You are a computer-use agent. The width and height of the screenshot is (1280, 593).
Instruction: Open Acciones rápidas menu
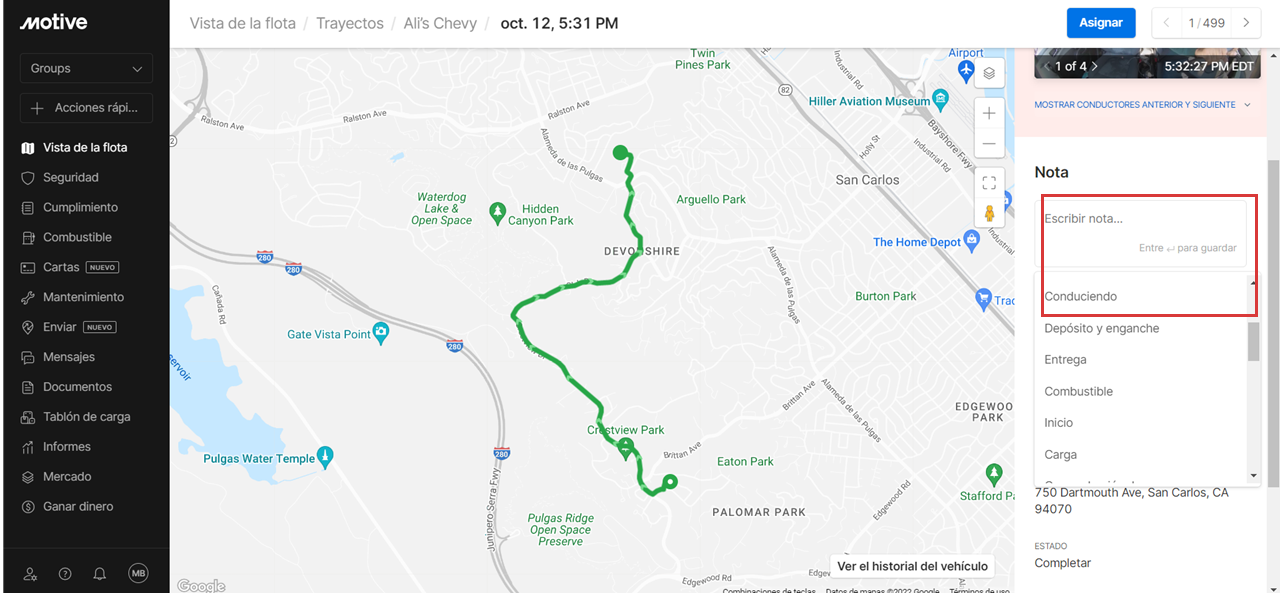pos(86,108)
